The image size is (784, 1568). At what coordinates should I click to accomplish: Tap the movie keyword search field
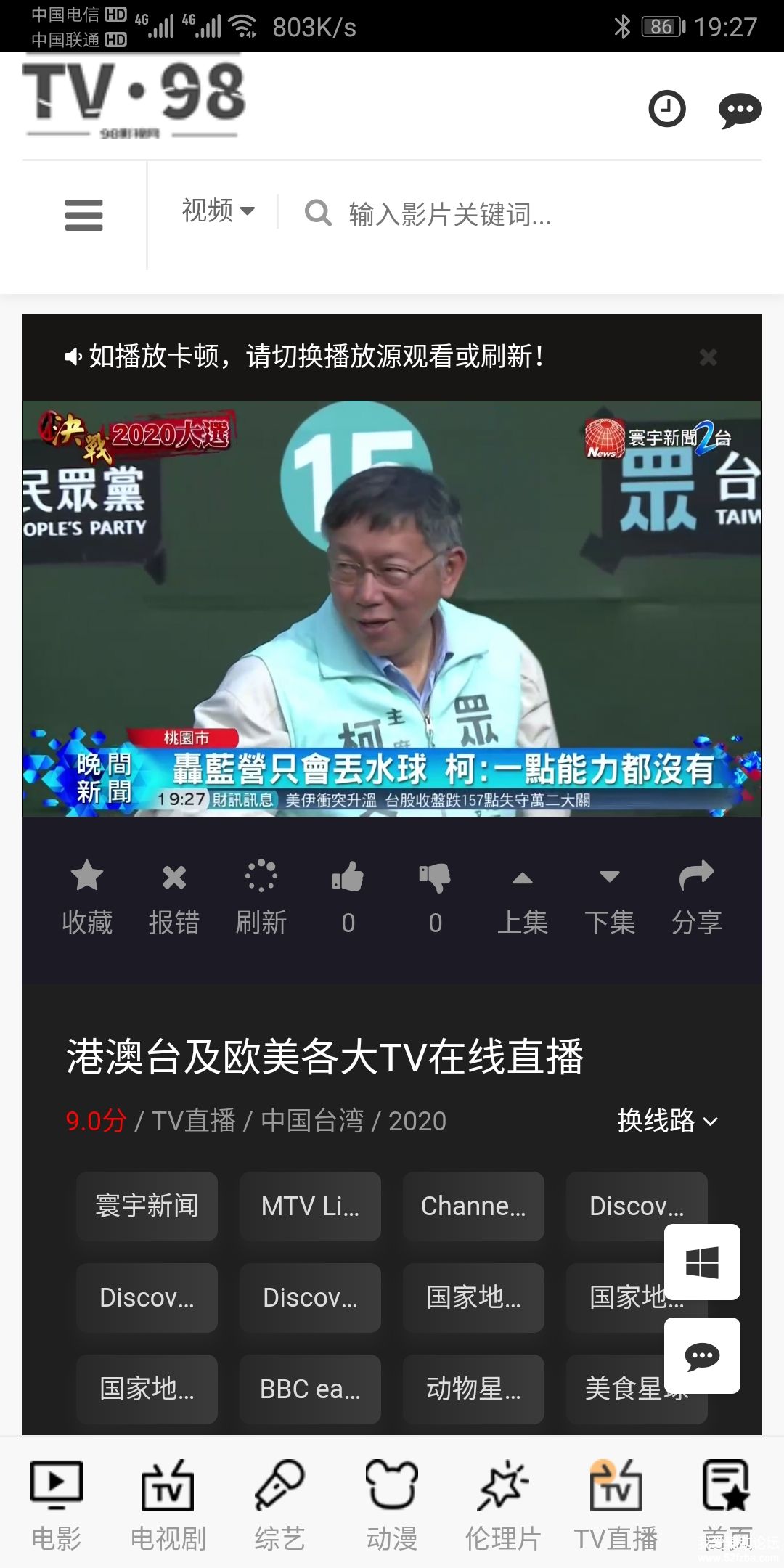click(450, 214)
